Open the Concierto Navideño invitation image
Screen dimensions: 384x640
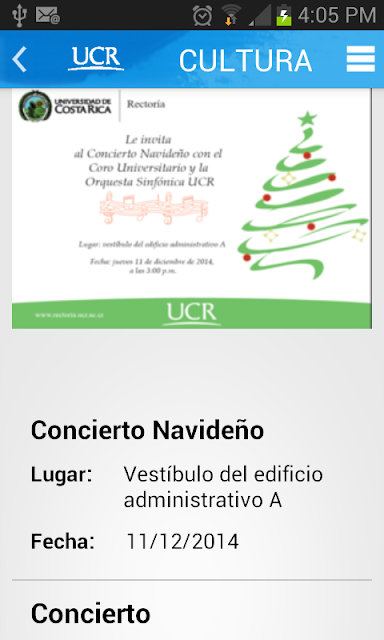point(192,209)
